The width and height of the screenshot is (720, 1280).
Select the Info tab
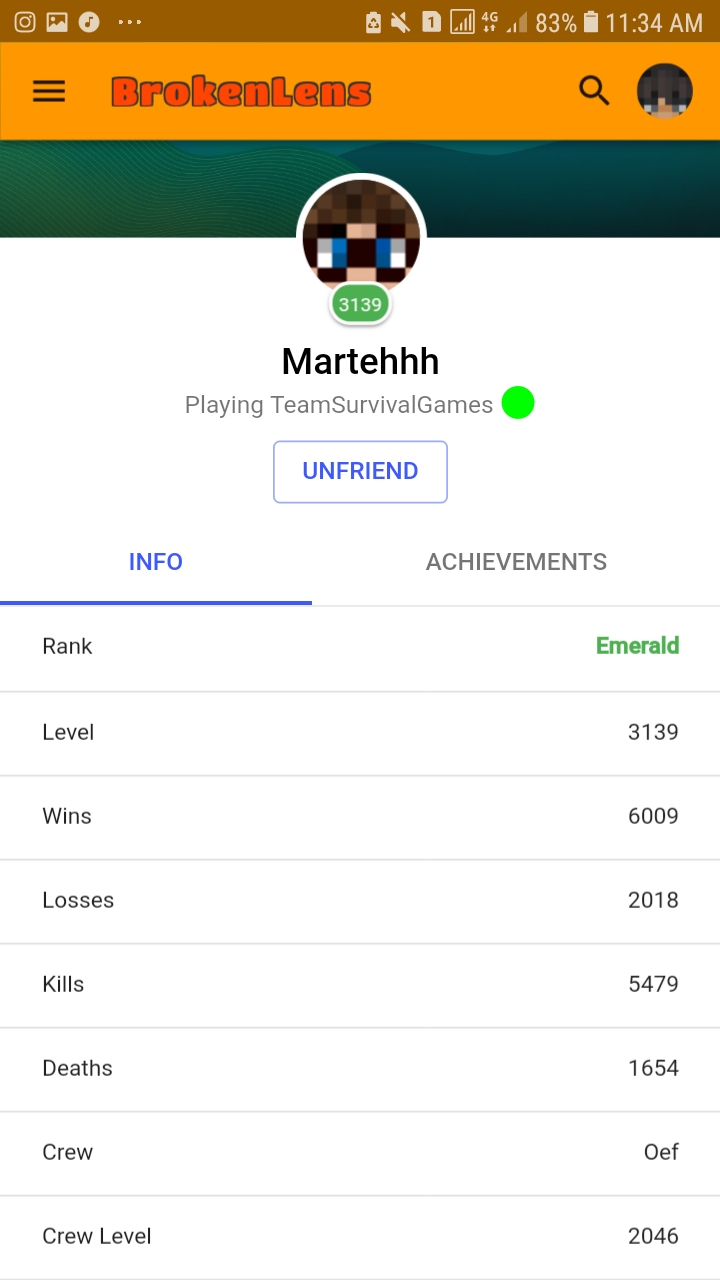coord(156,562)
